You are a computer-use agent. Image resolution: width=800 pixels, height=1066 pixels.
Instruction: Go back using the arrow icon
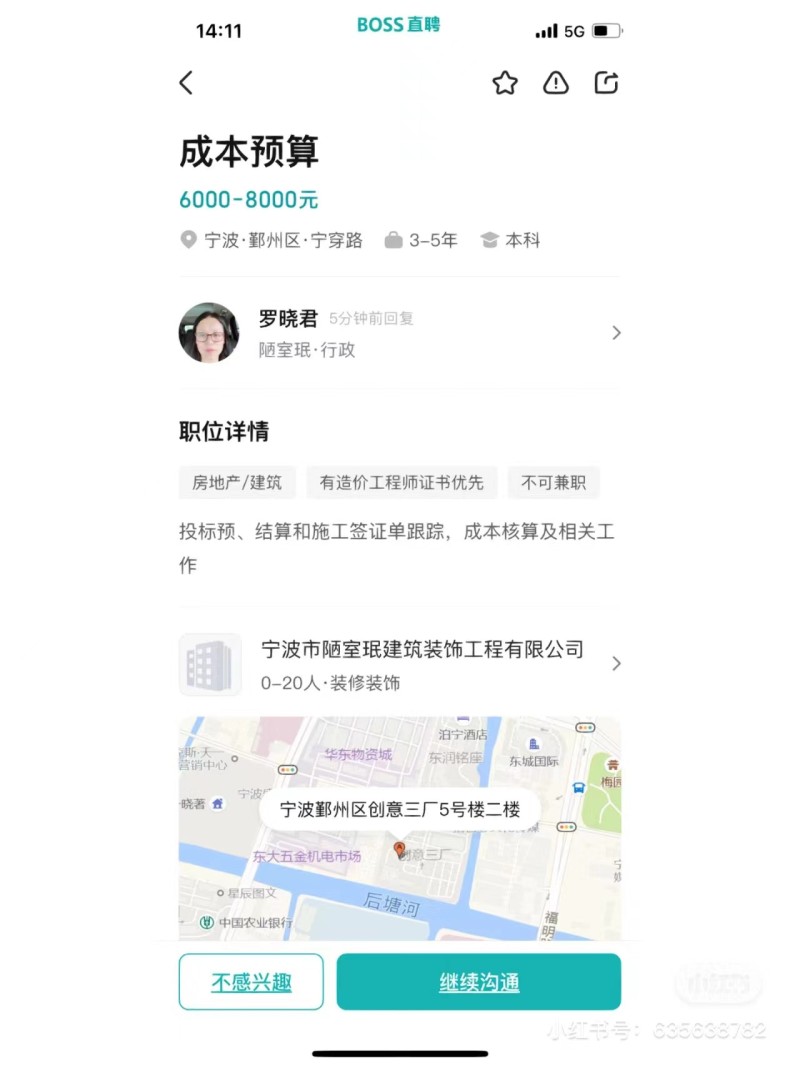[x=186, y=83]
